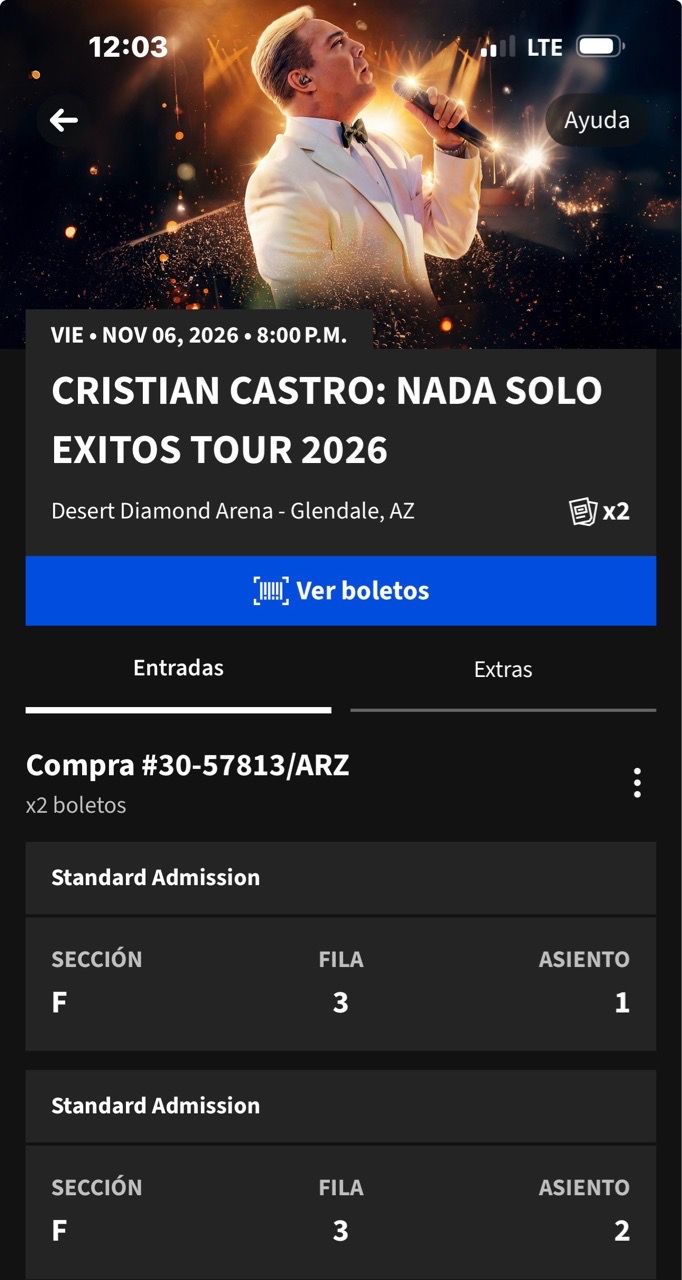The height and width of the screenshot is (1280, 682).
Task: Open the ticket for Asiento 1
Action: (x=341, y=946)
